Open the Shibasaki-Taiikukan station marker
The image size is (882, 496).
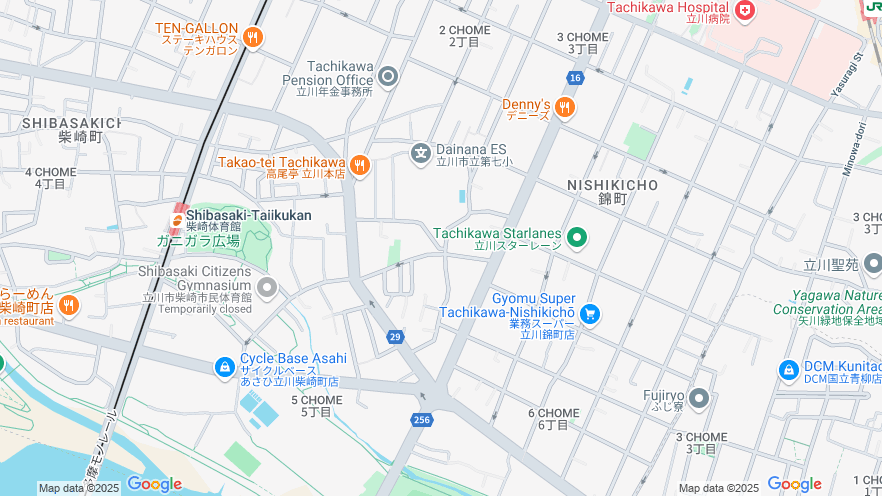pos(177,221)
